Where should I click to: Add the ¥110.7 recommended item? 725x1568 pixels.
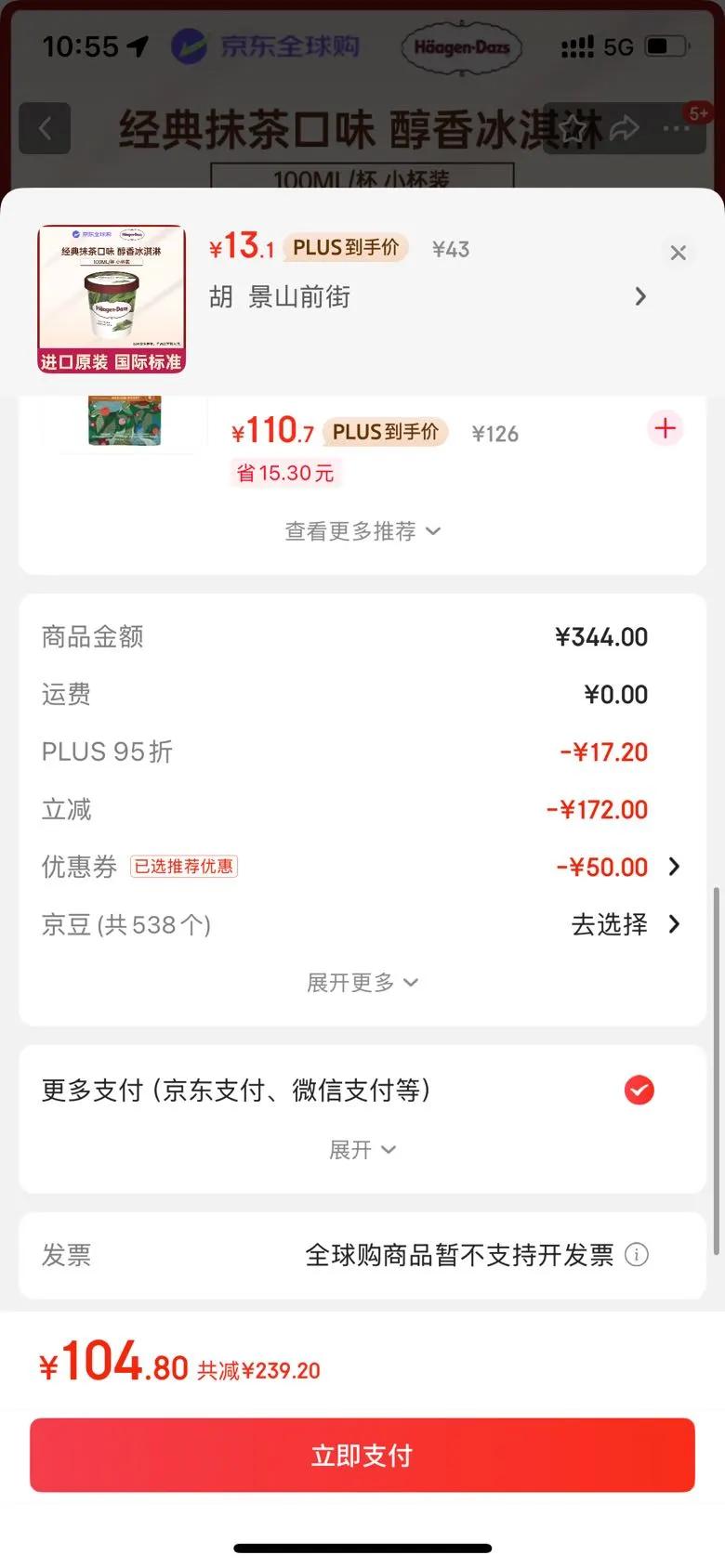(666, 428)
